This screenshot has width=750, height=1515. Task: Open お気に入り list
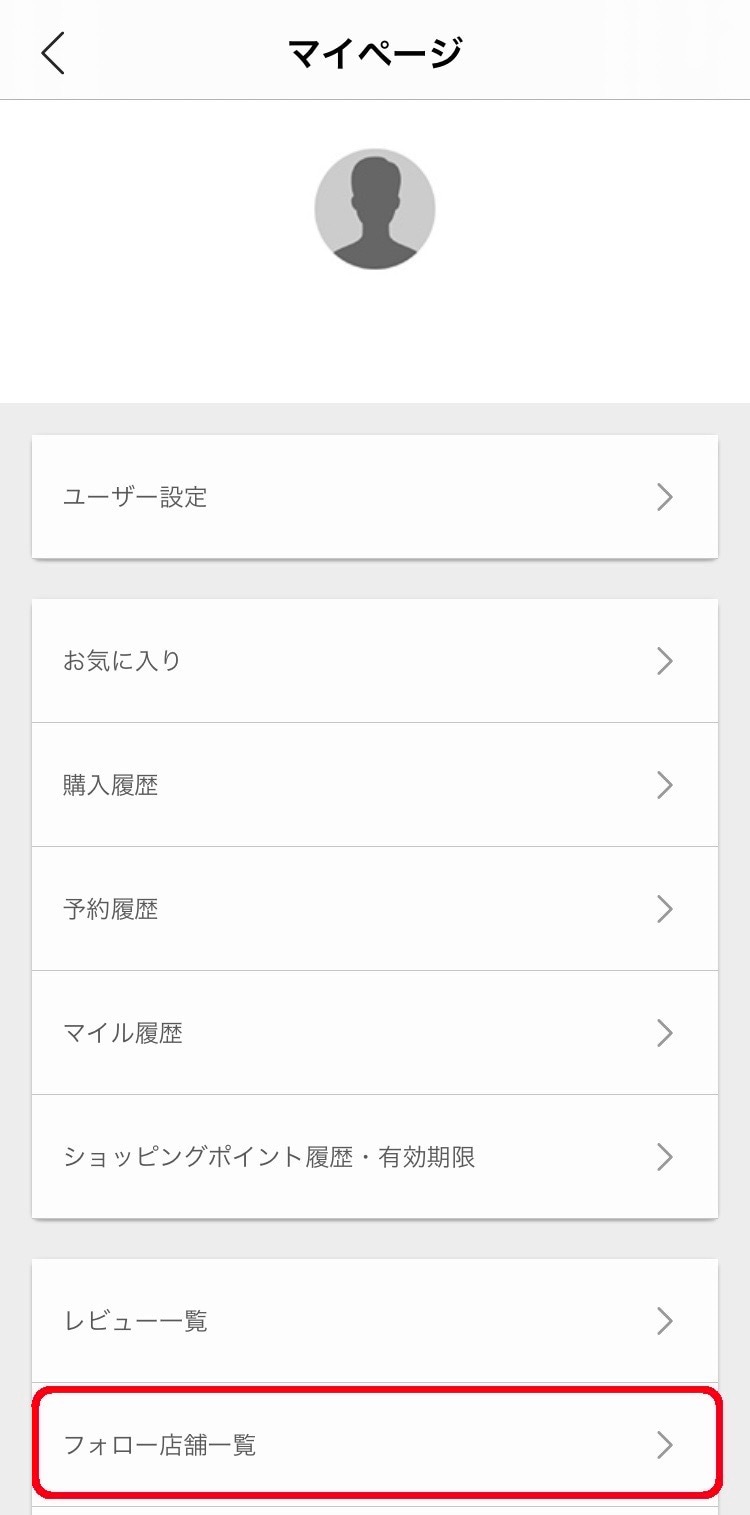375,661
